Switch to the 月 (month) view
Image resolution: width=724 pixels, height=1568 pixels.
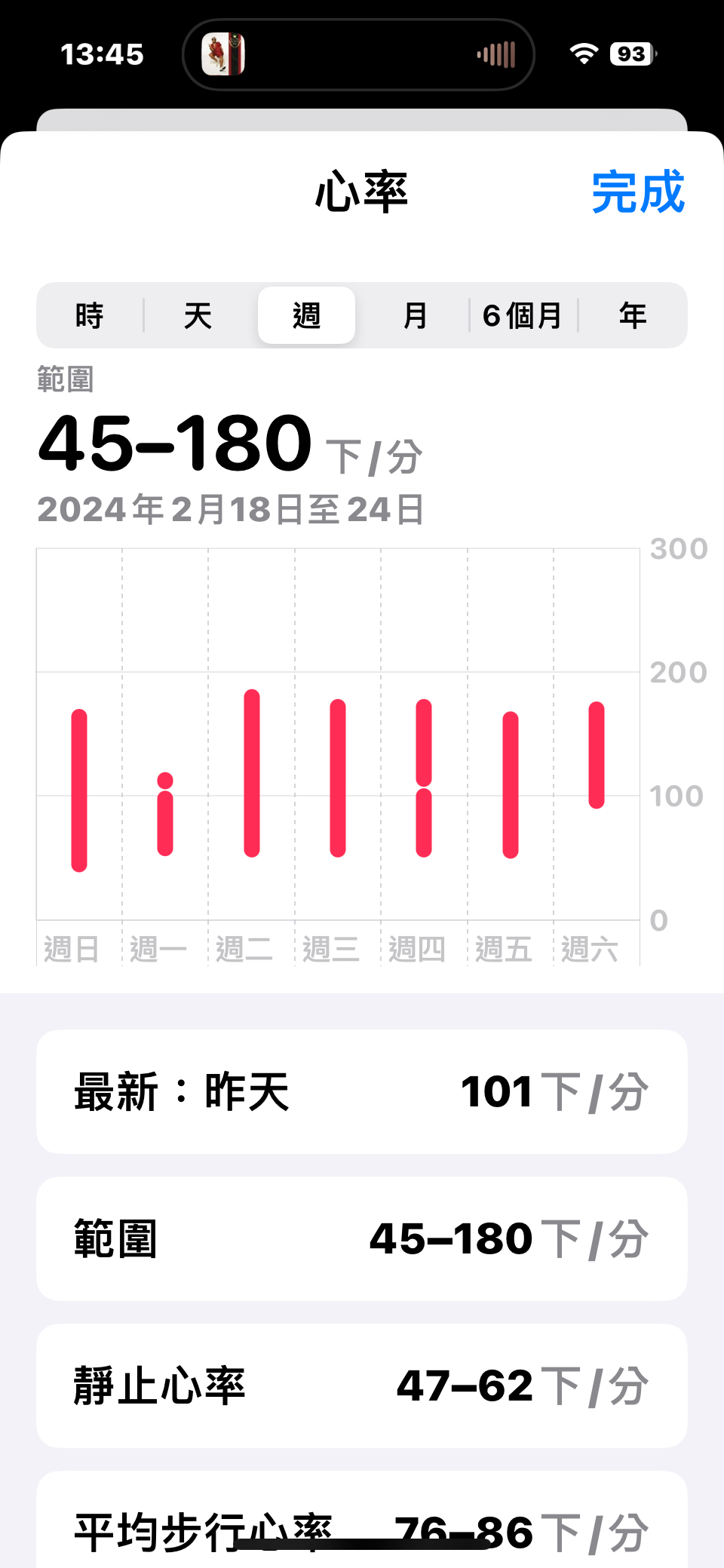(415, 315)
